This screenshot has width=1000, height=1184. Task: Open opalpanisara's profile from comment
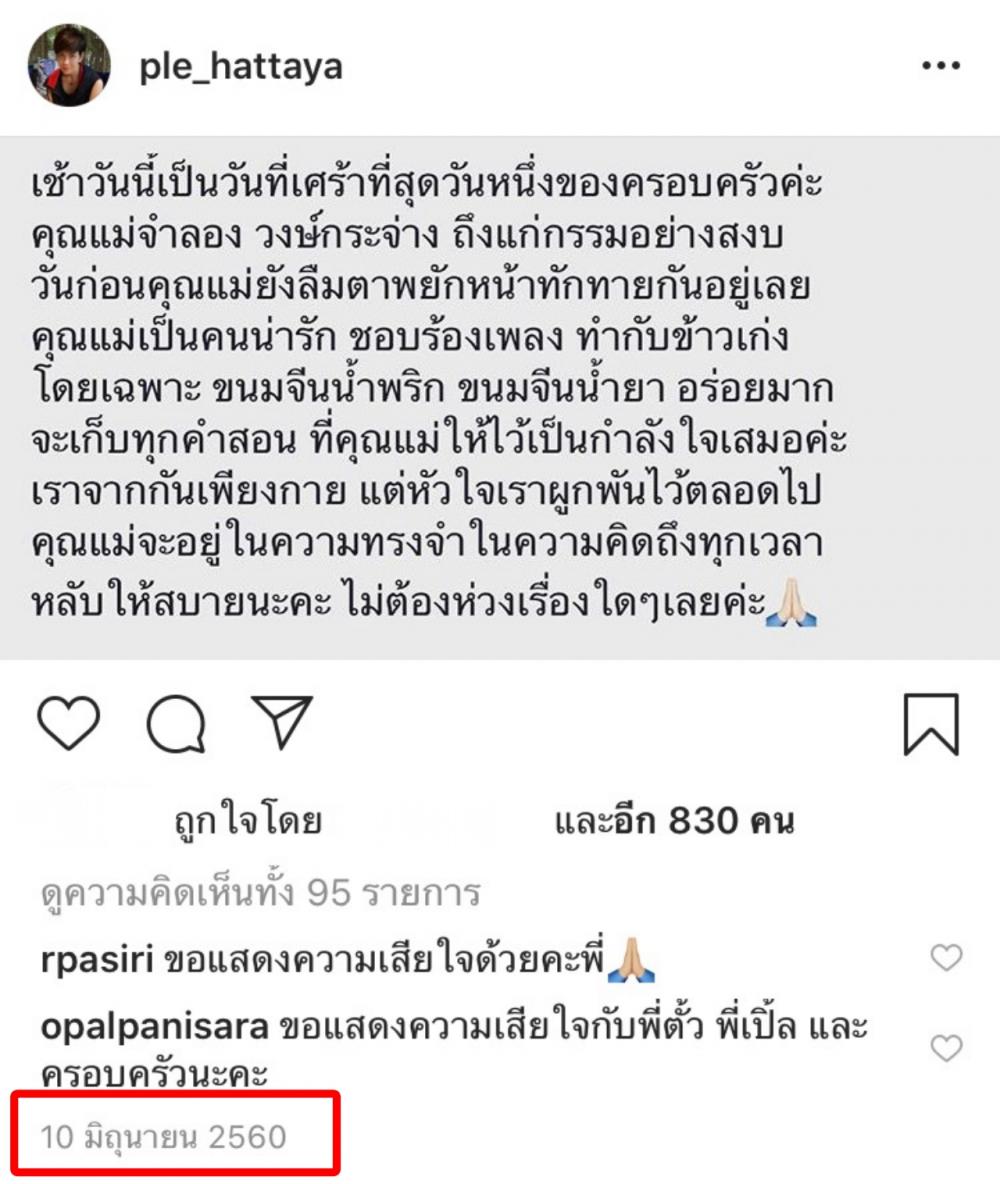coord(156,1027)
